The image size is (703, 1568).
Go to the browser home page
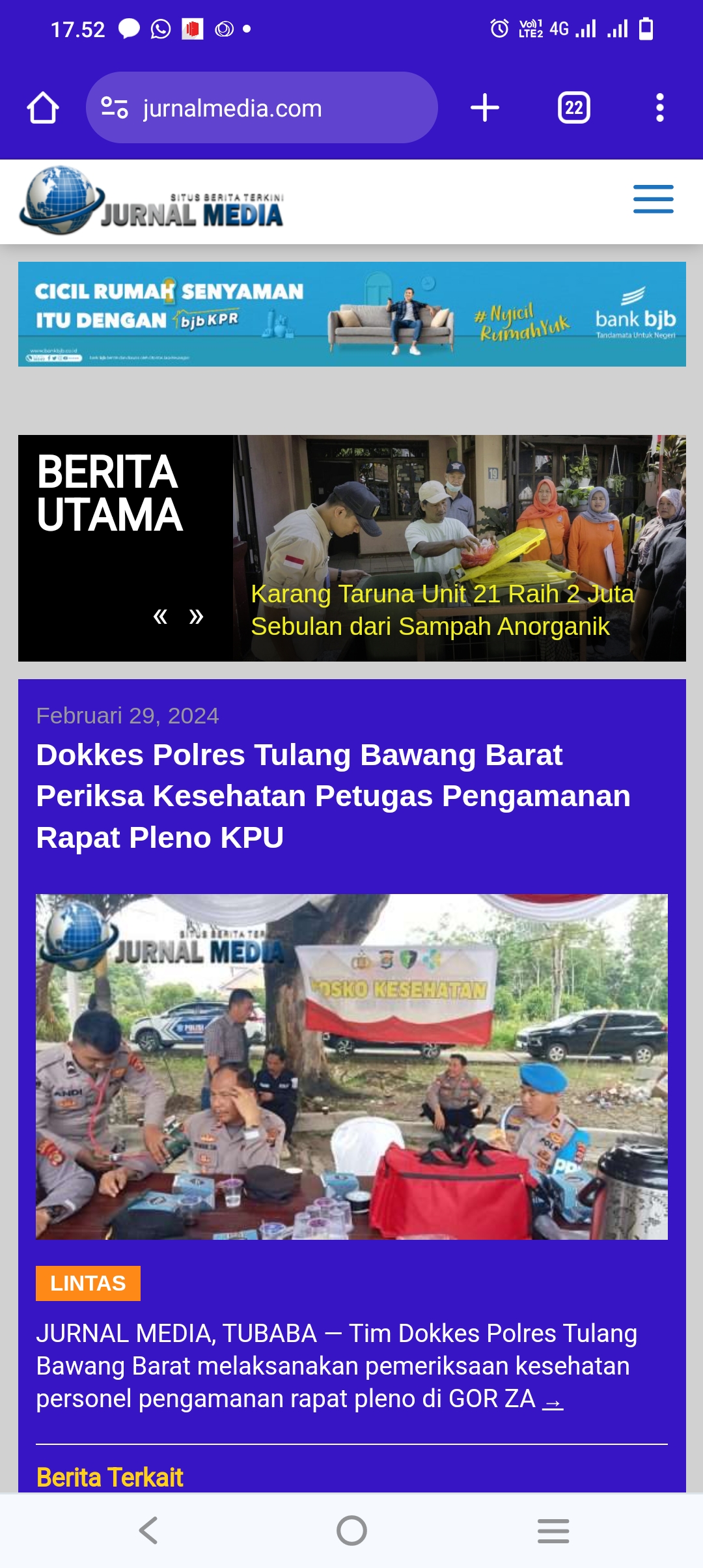[x=43, y=108]
